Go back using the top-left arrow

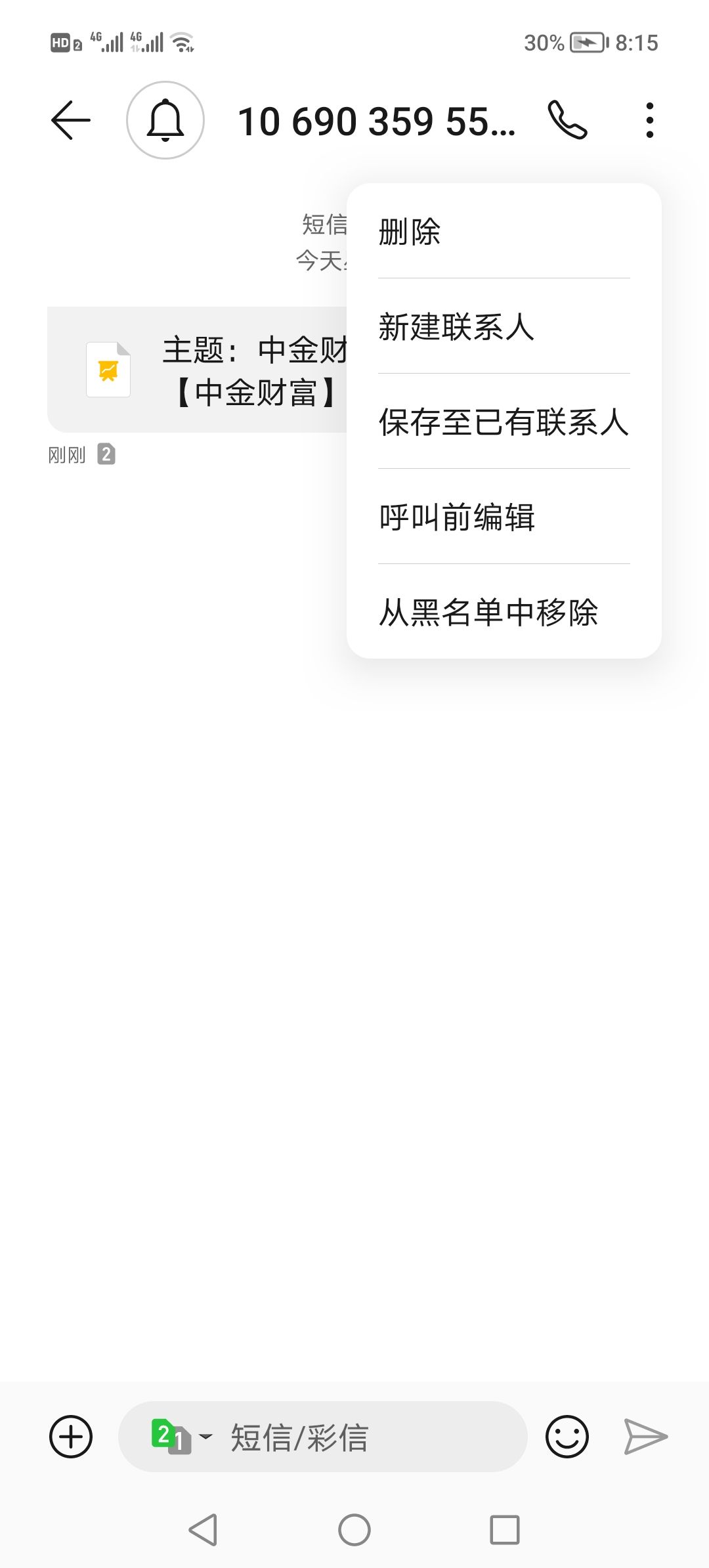point(71,120)
